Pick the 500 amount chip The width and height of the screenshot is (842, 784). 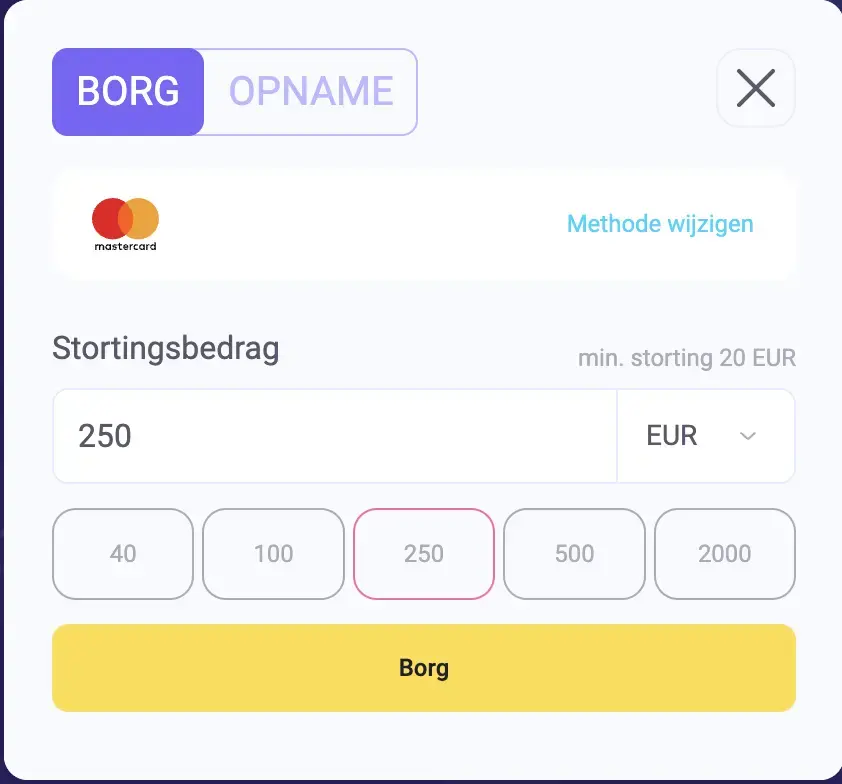coord(574,554)
